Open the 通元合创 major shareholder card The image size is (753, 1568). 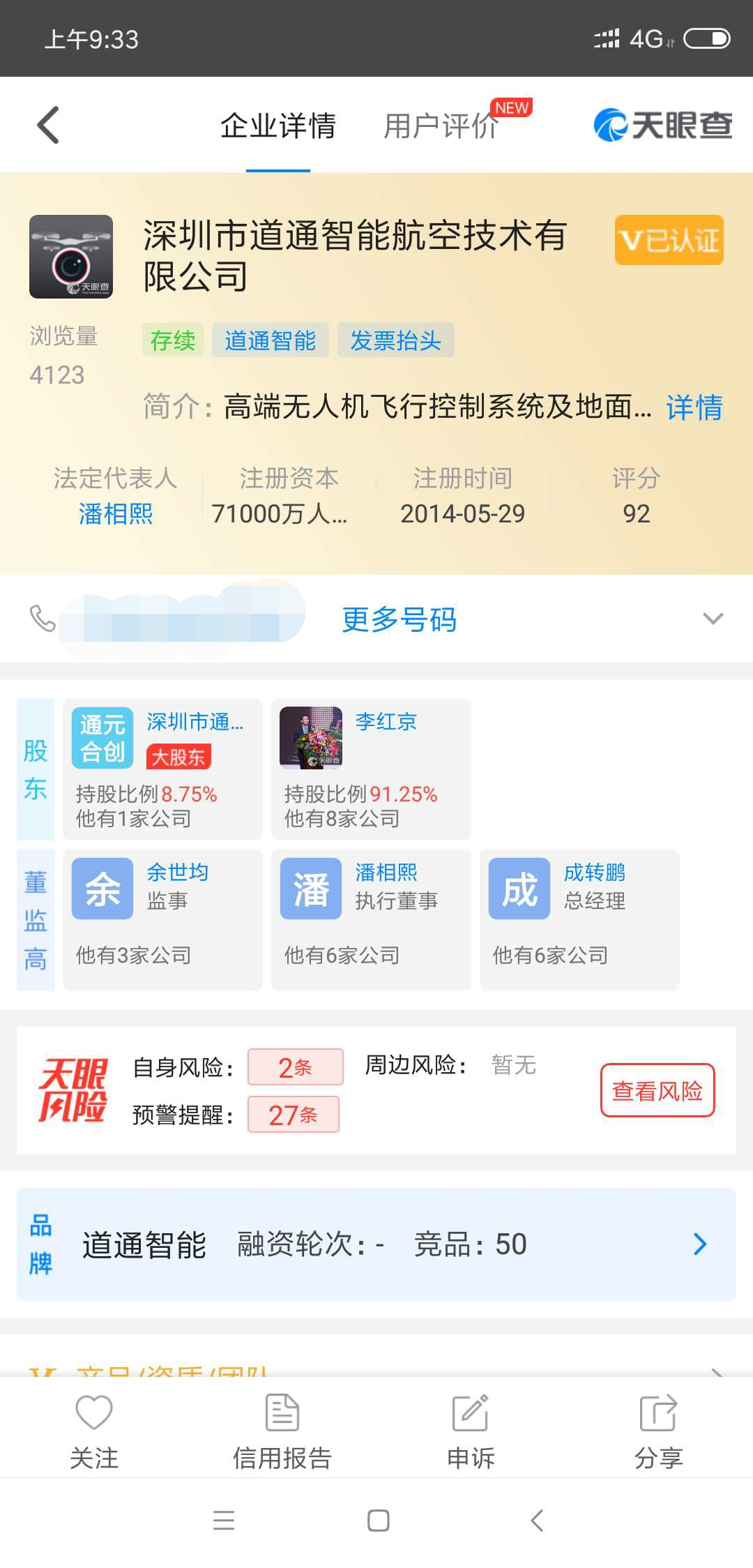(162, 769)
